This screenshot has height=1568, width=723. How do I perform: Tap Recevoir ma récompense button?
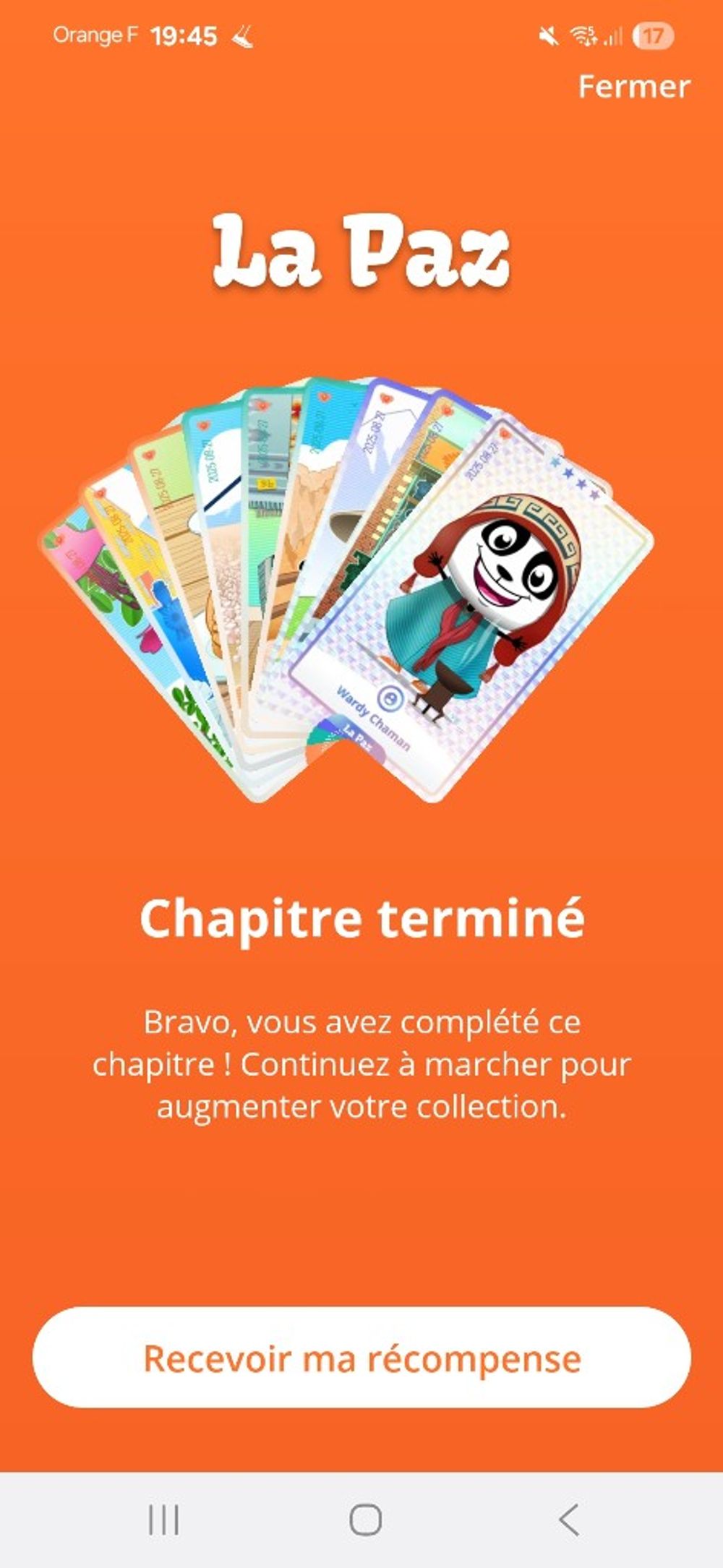(x=361, y=1358)
